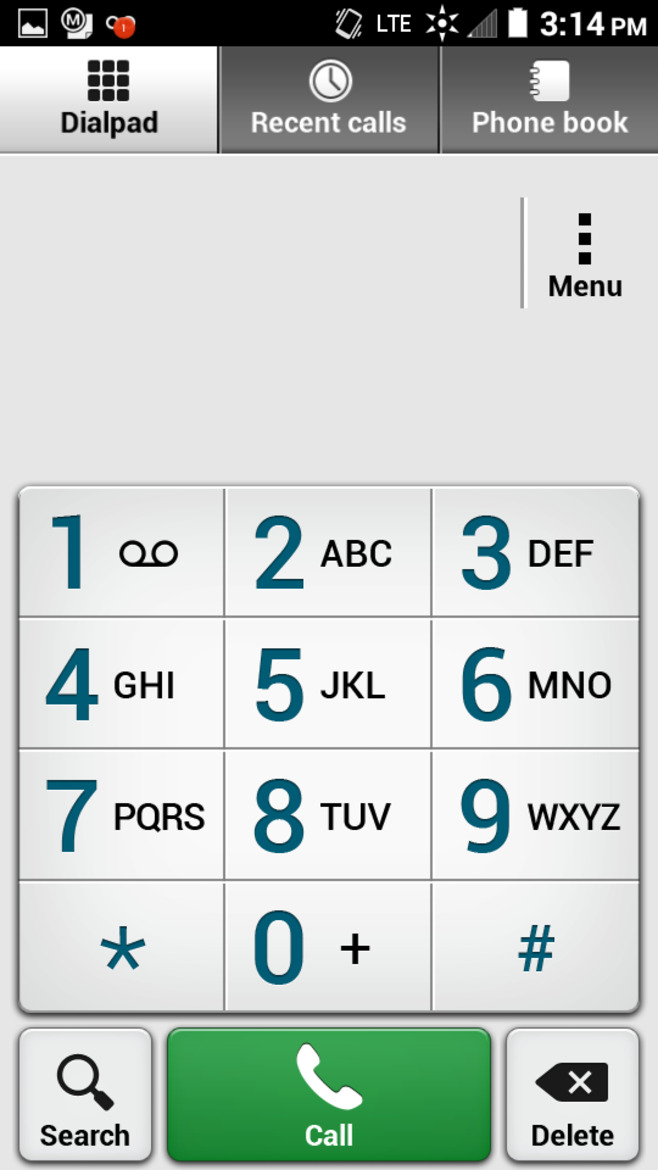Screen dimensions: 658x1170
Task: Tap the green Call button
Action: tap(329, 1096)
